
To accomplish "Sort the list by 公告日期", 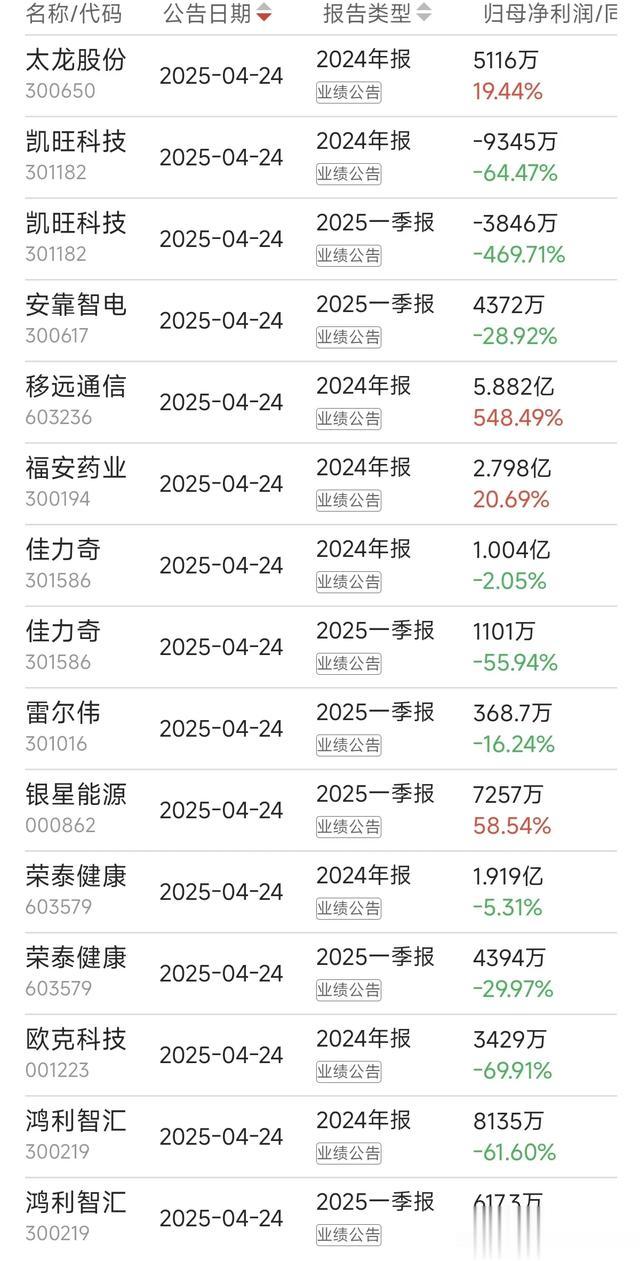I will pyautogui.click(x=216, y=14).
